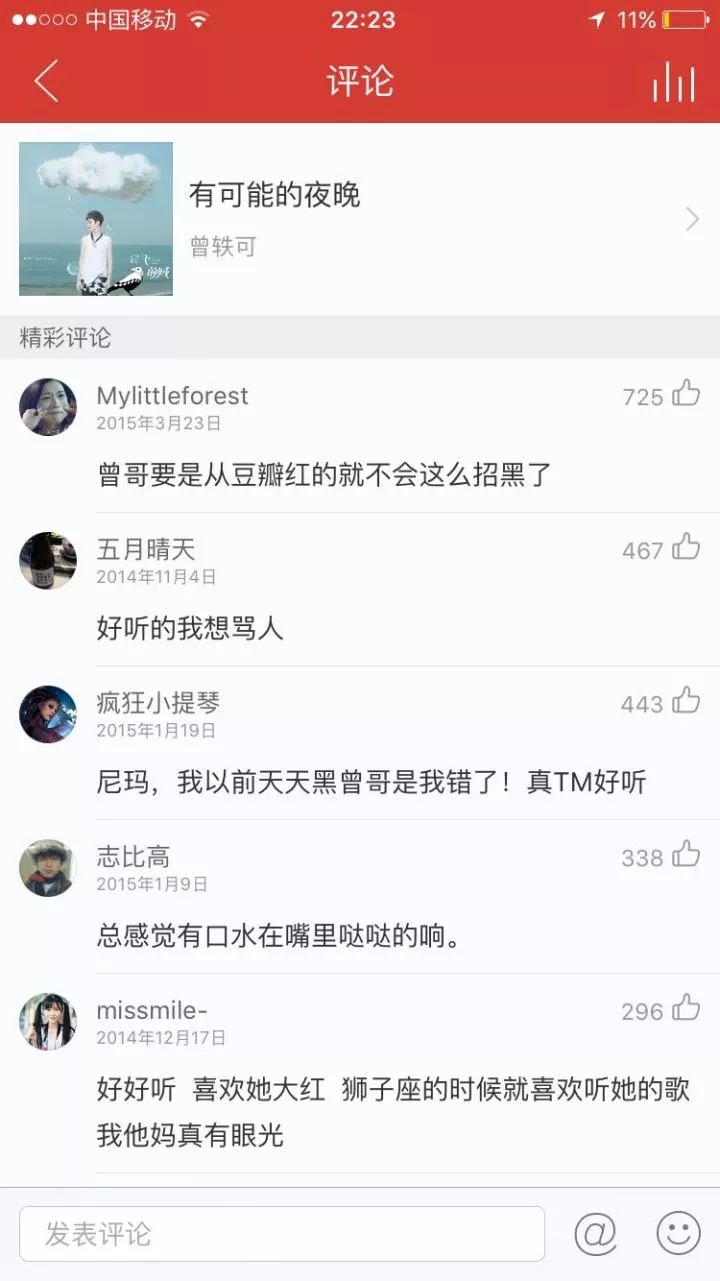Like 五月晴天's comment
Image resolution: width=720 pixels, height=1281 pixels.
686,546
